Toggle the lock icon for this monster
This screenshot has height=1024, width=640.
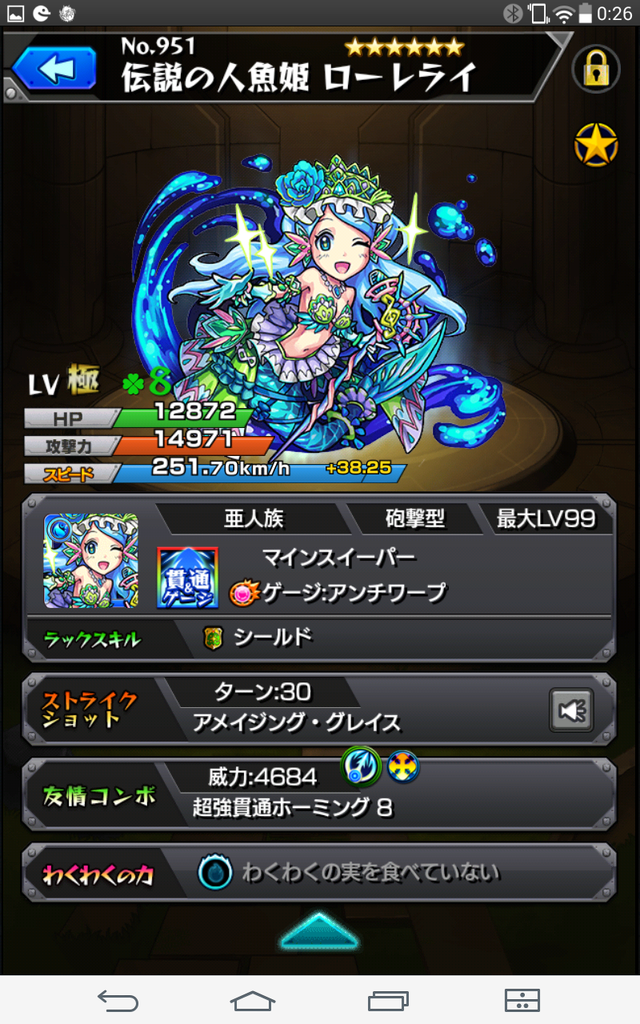click(595, 69)
